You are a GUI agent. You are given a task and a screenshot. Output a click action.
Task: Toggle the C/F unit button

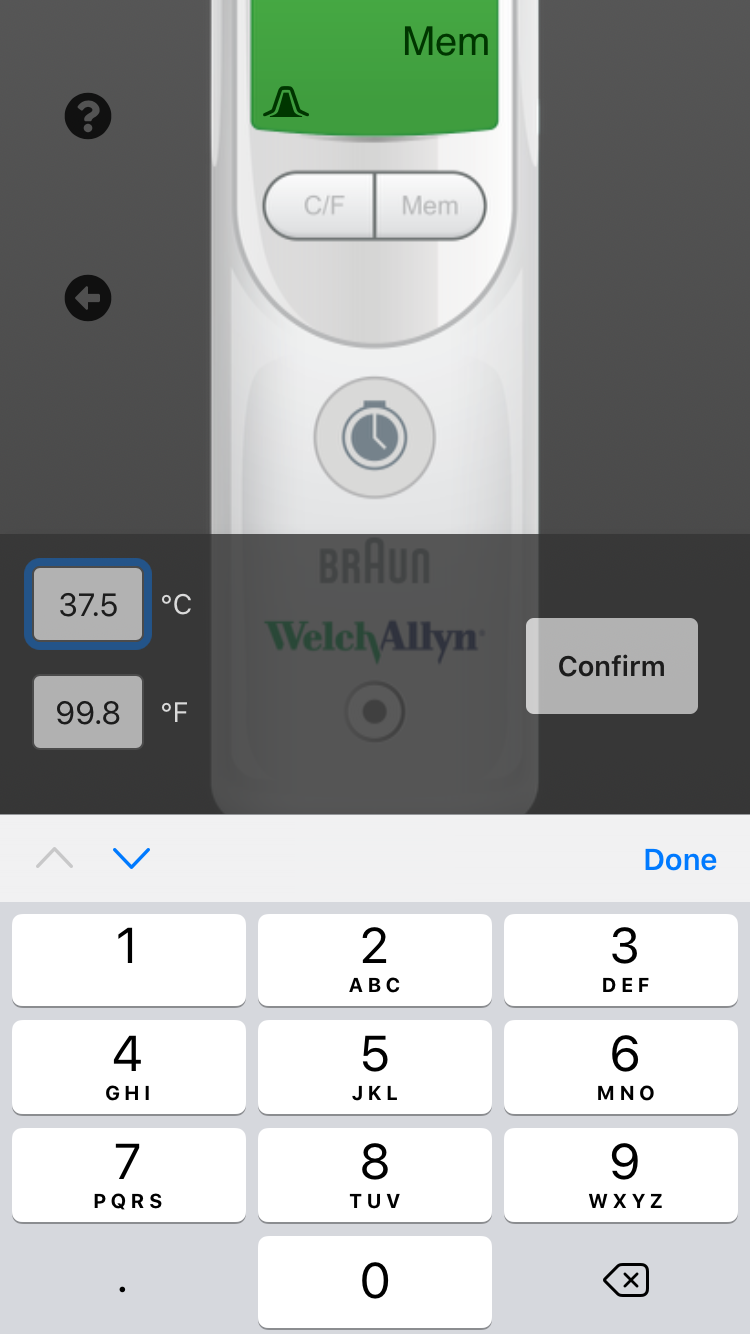321,206
